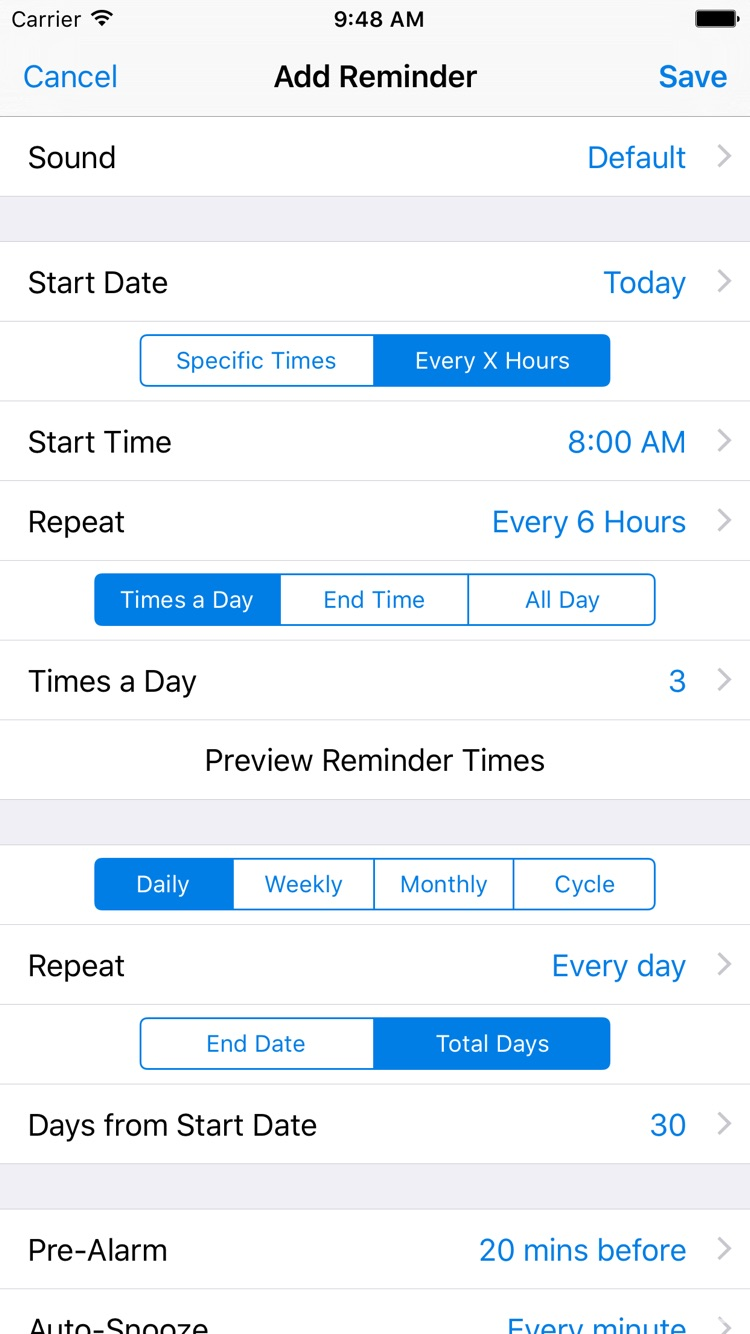Viewport: 750px width, 1334px height.
Task: Change the Times a Day value
Action: 375,681
